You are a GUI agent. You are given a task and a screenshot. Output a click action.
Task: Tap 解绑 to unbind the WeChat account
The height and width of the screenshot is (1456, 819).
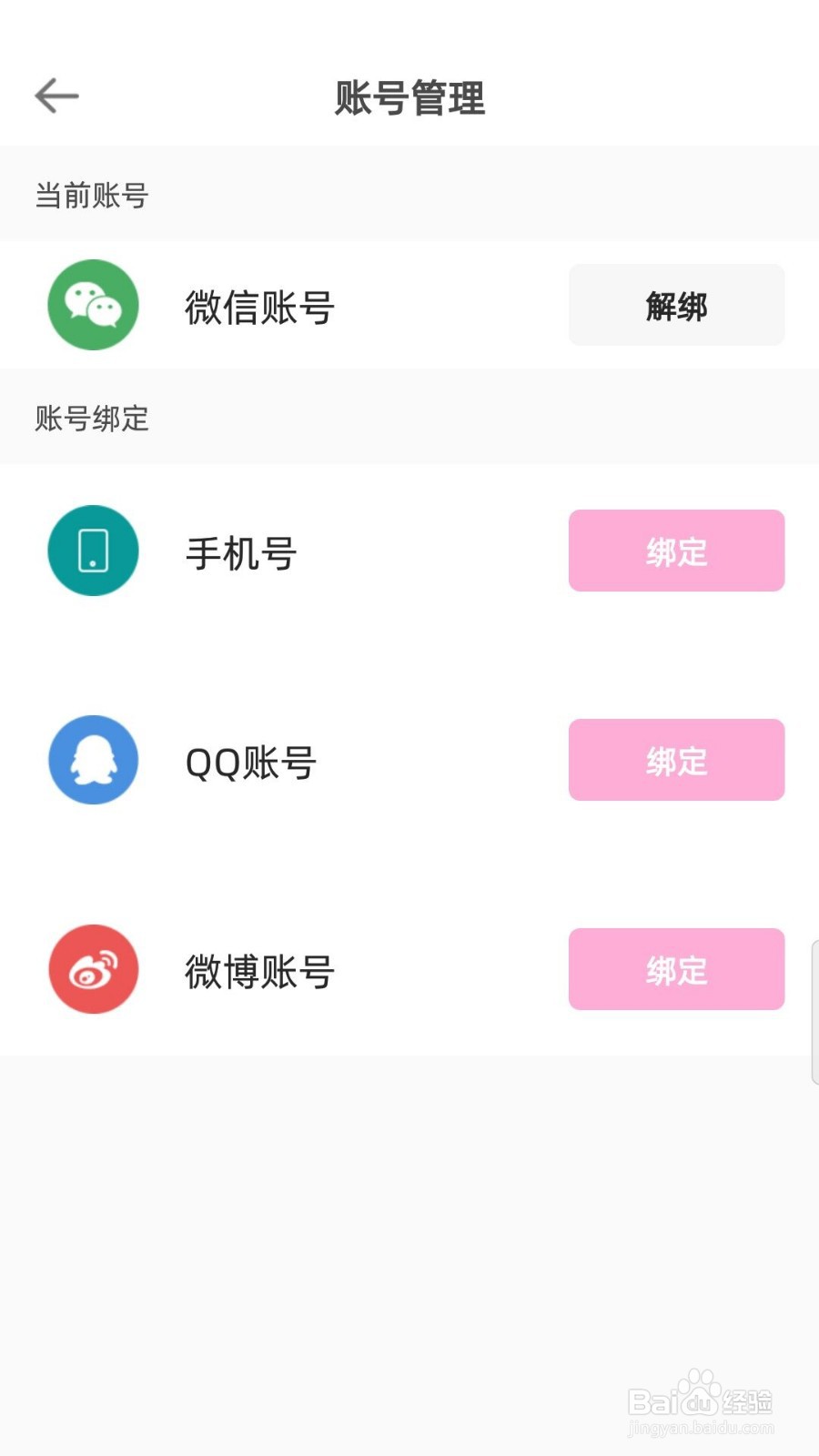pyautogui.click(x=676, y=305)
